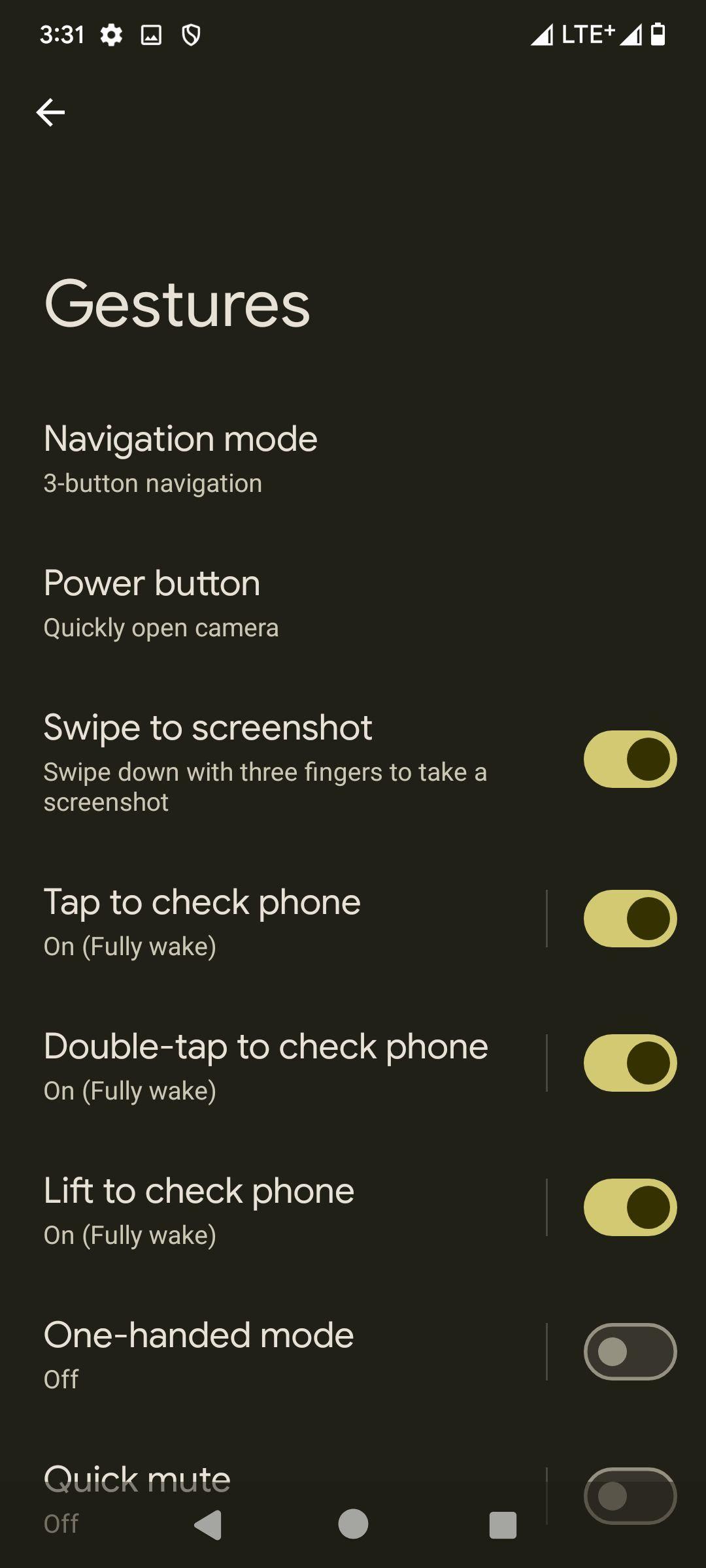This screenshot has height=1568, width=706.
Task: Enable the One-handed mode switch
Action: [x=630, y=1352]
